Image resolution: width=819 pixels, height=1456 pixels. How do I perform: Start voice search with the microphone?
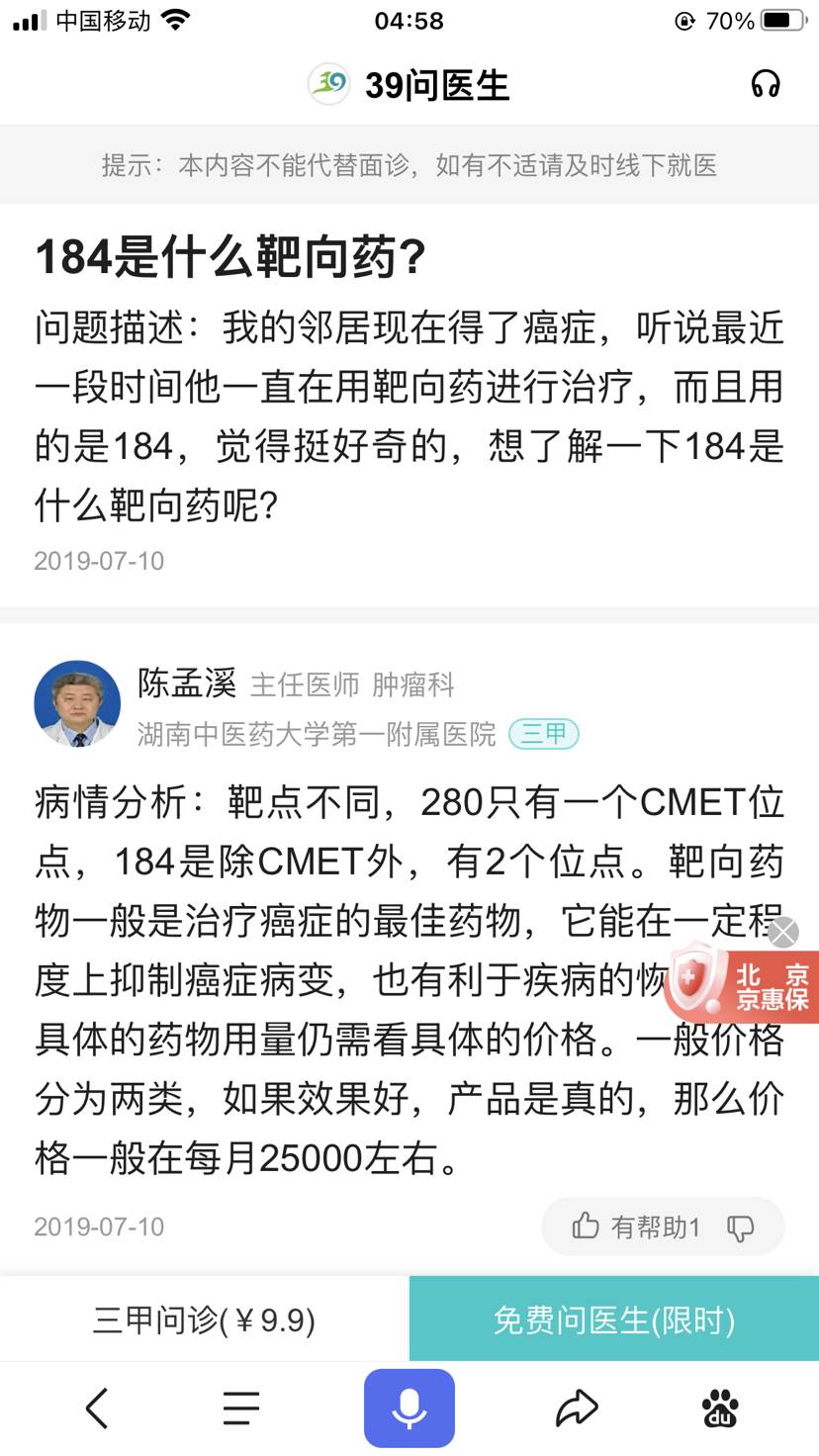[x=409, y=1408]
